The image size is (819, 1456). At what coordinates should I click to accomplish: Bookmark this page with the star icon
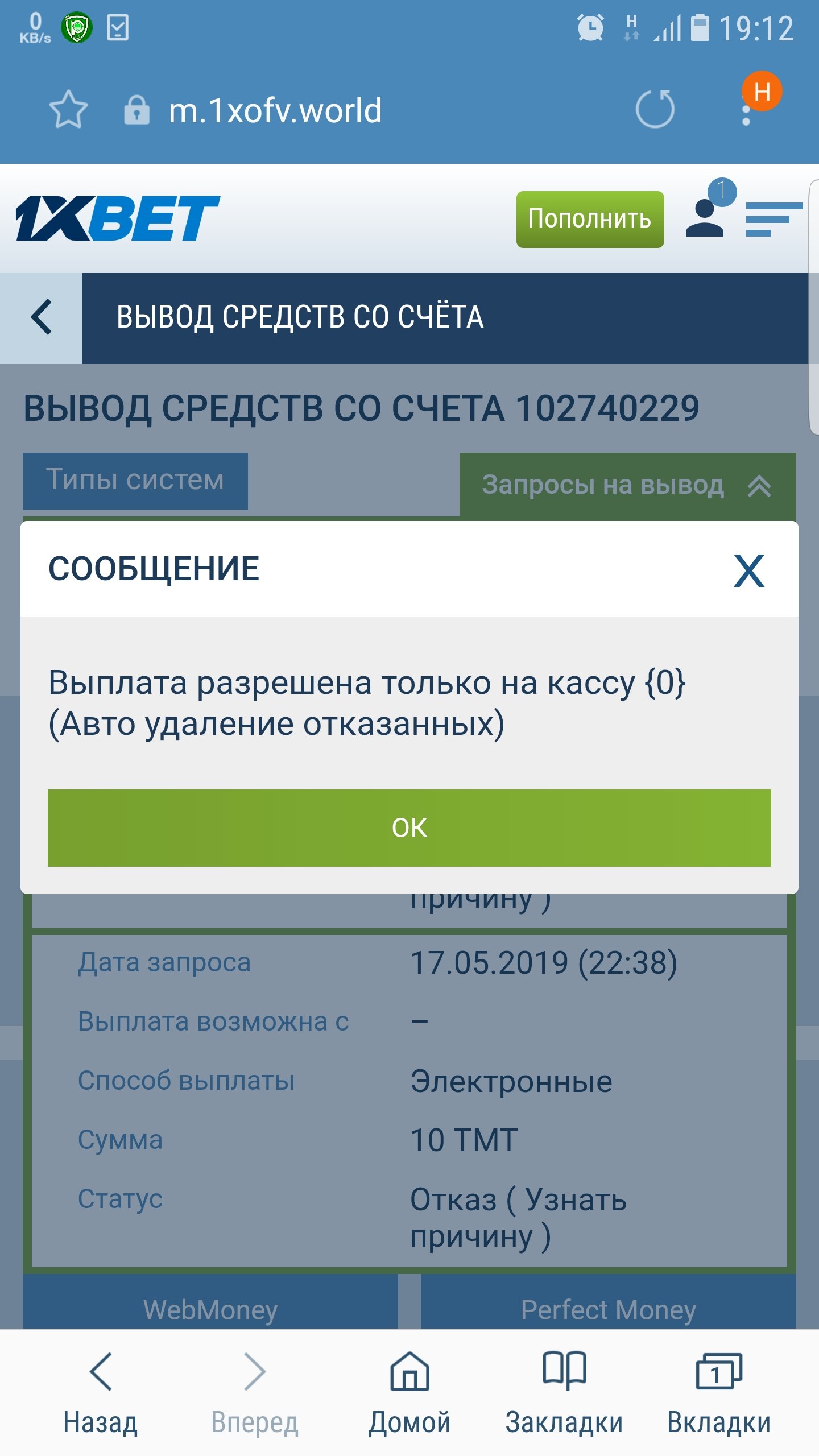[68, 109]
